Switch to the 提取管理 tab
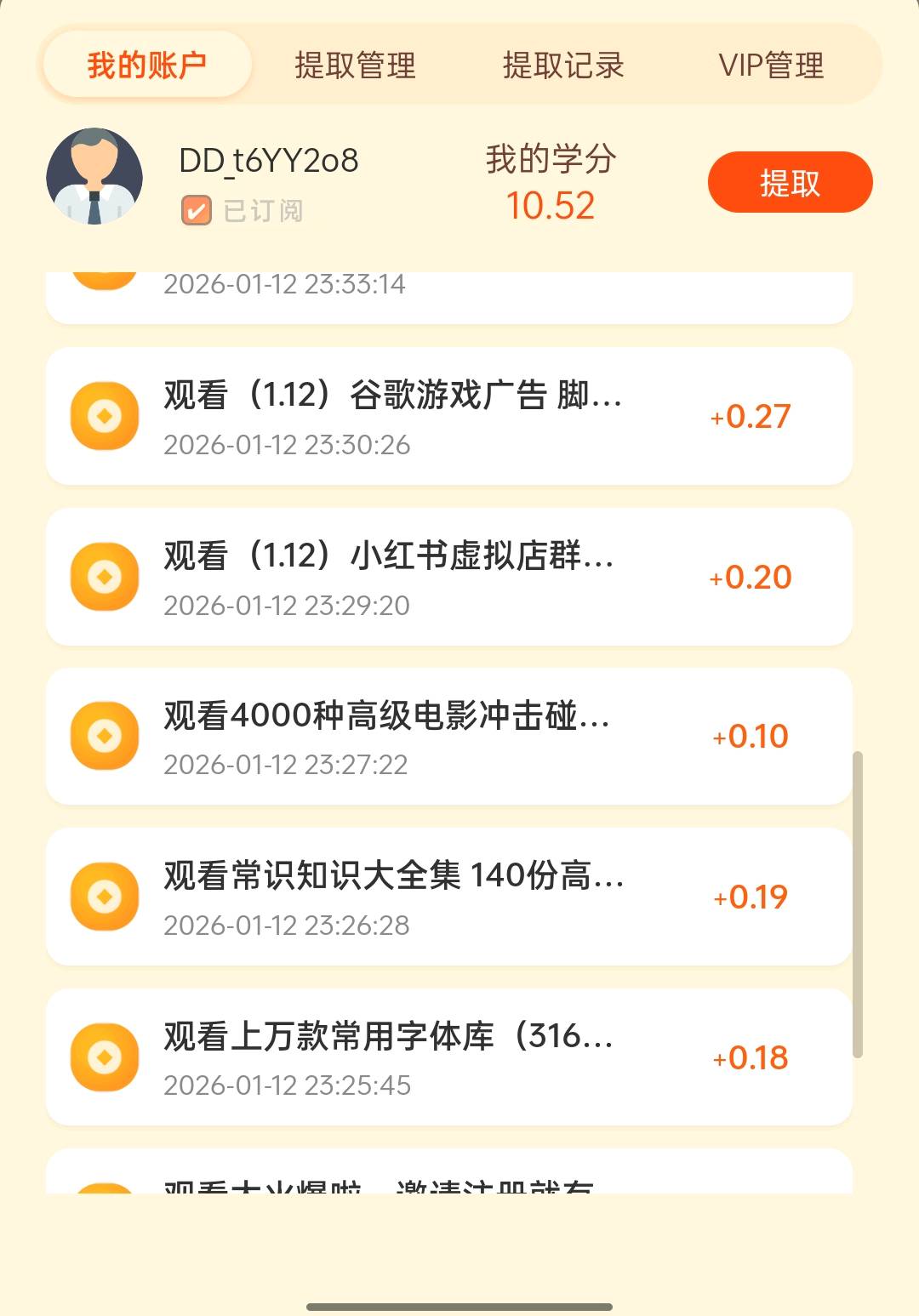Screen dimensions: 919x1316 pos(355,64)
